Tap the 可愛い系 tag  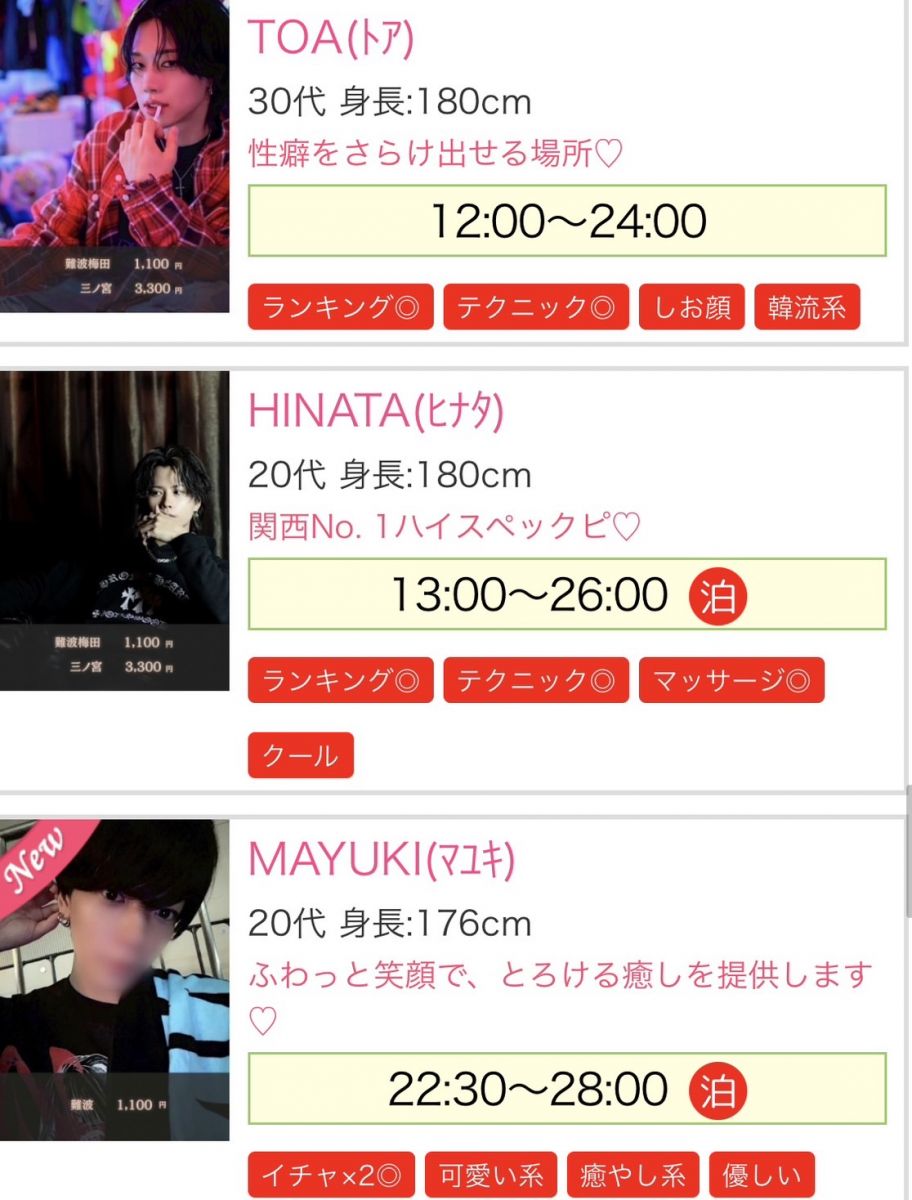click(490, 1174)
